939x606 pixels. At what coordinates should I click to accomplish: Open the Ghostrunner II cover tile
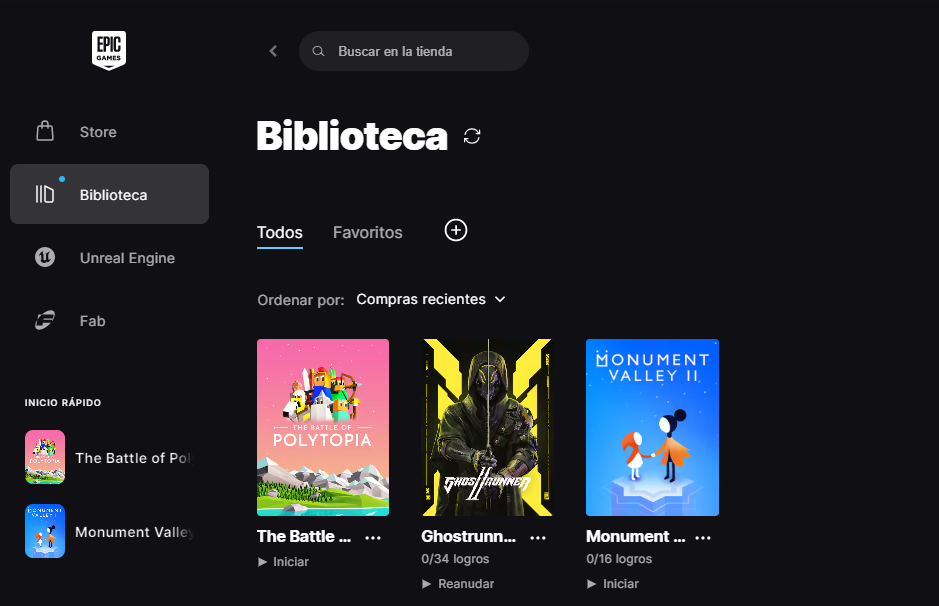click(487, 427)
